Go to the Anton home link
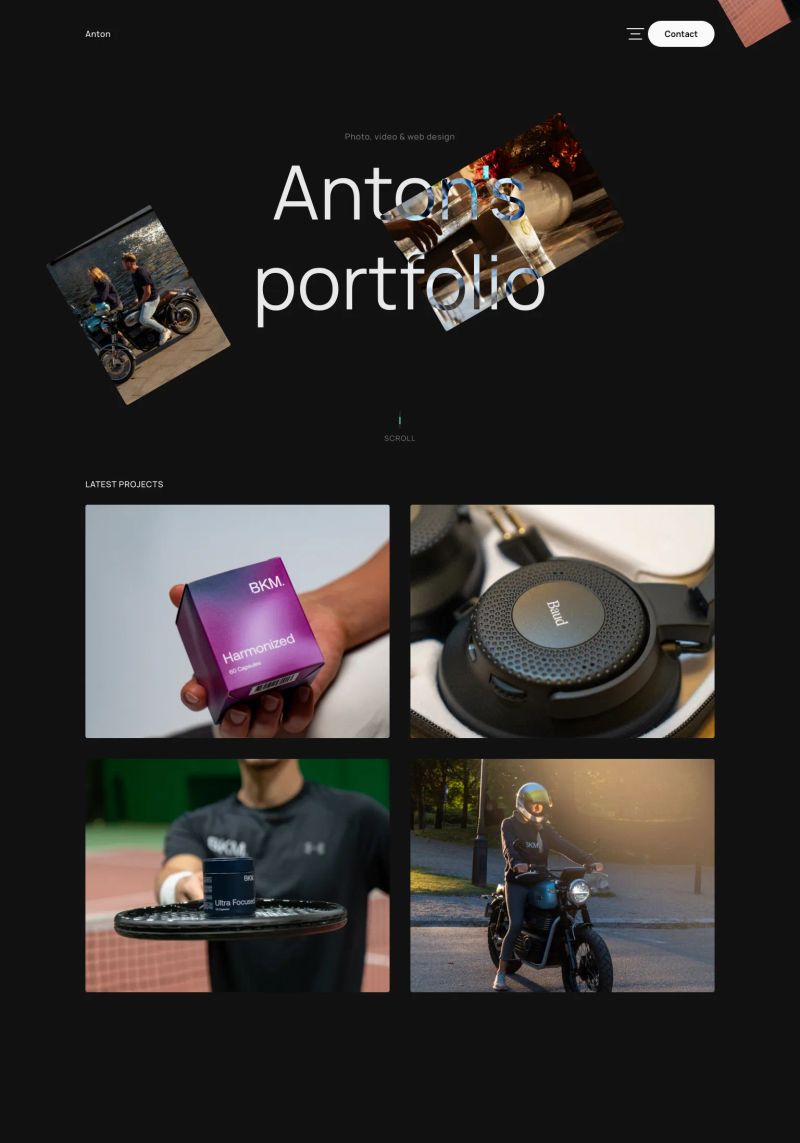800x1143 pixels. coord(98,34)
